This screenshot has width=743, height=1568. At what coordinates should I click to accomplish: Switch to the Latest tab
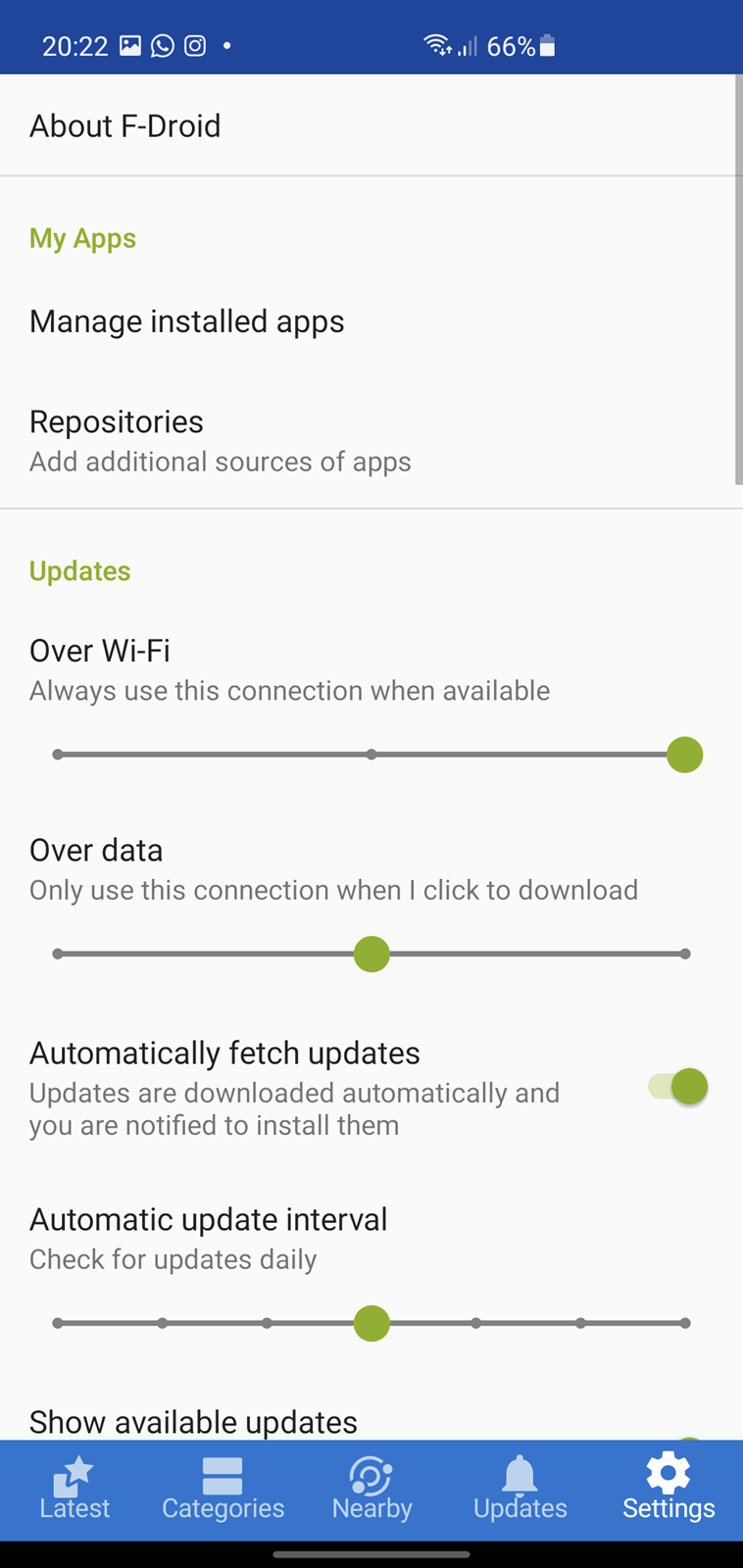(74, 1490)
